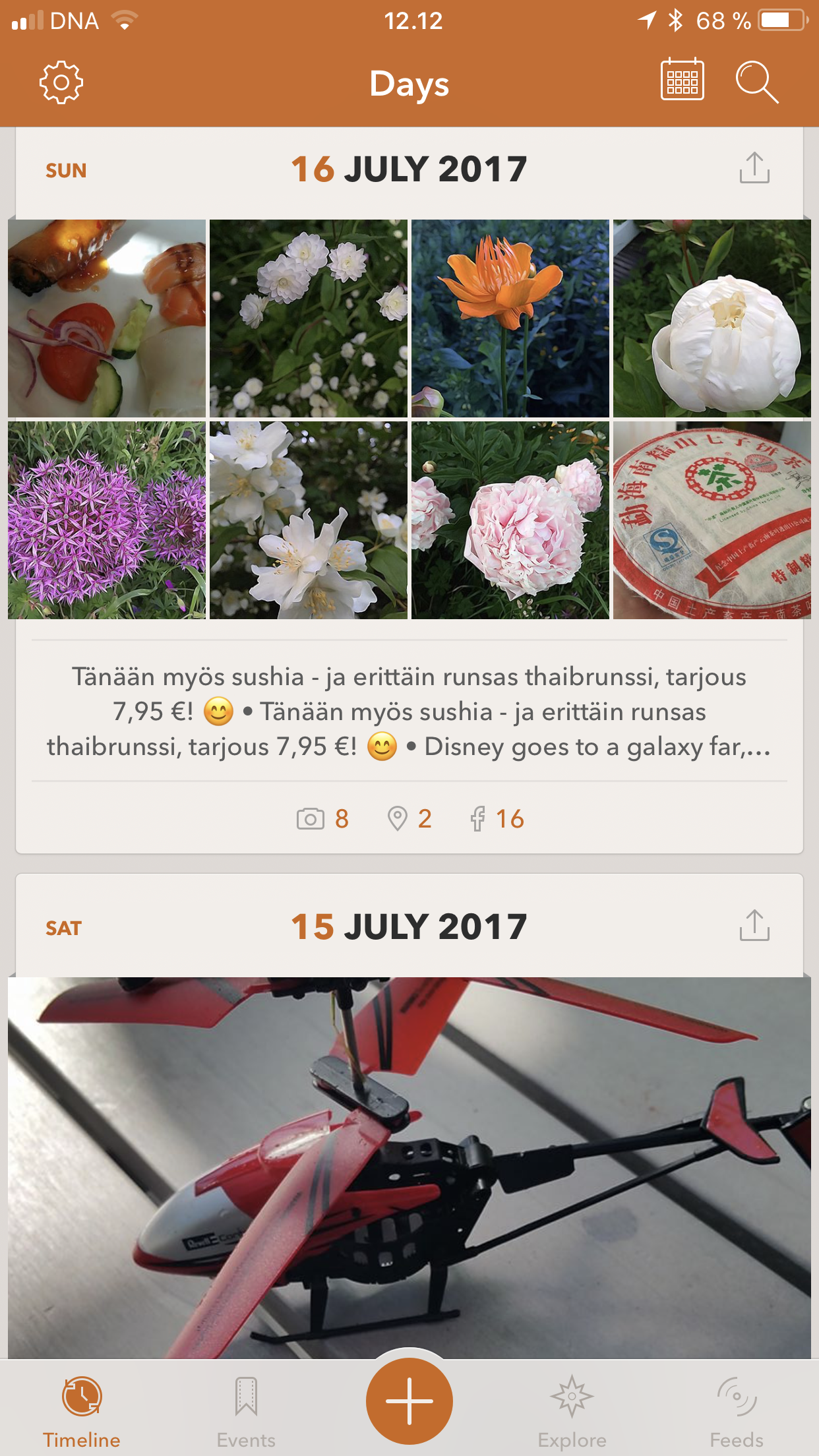Image resolution: width=819 pixels, height=1456 pixels.
Task: View the white peony bud photo
Action: [712, 318]
